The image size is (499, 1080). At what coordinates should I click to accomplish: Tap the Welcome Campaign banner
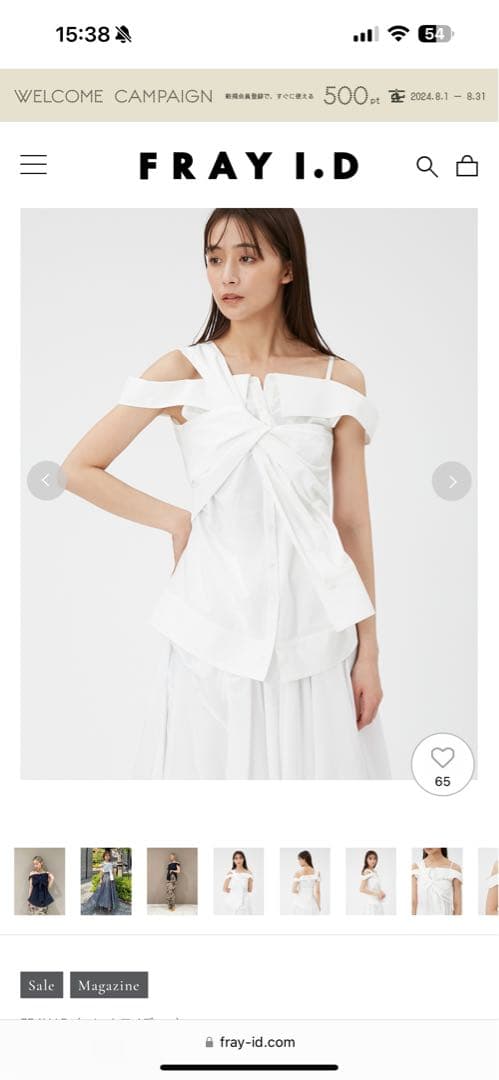click(x=250, y=96)
